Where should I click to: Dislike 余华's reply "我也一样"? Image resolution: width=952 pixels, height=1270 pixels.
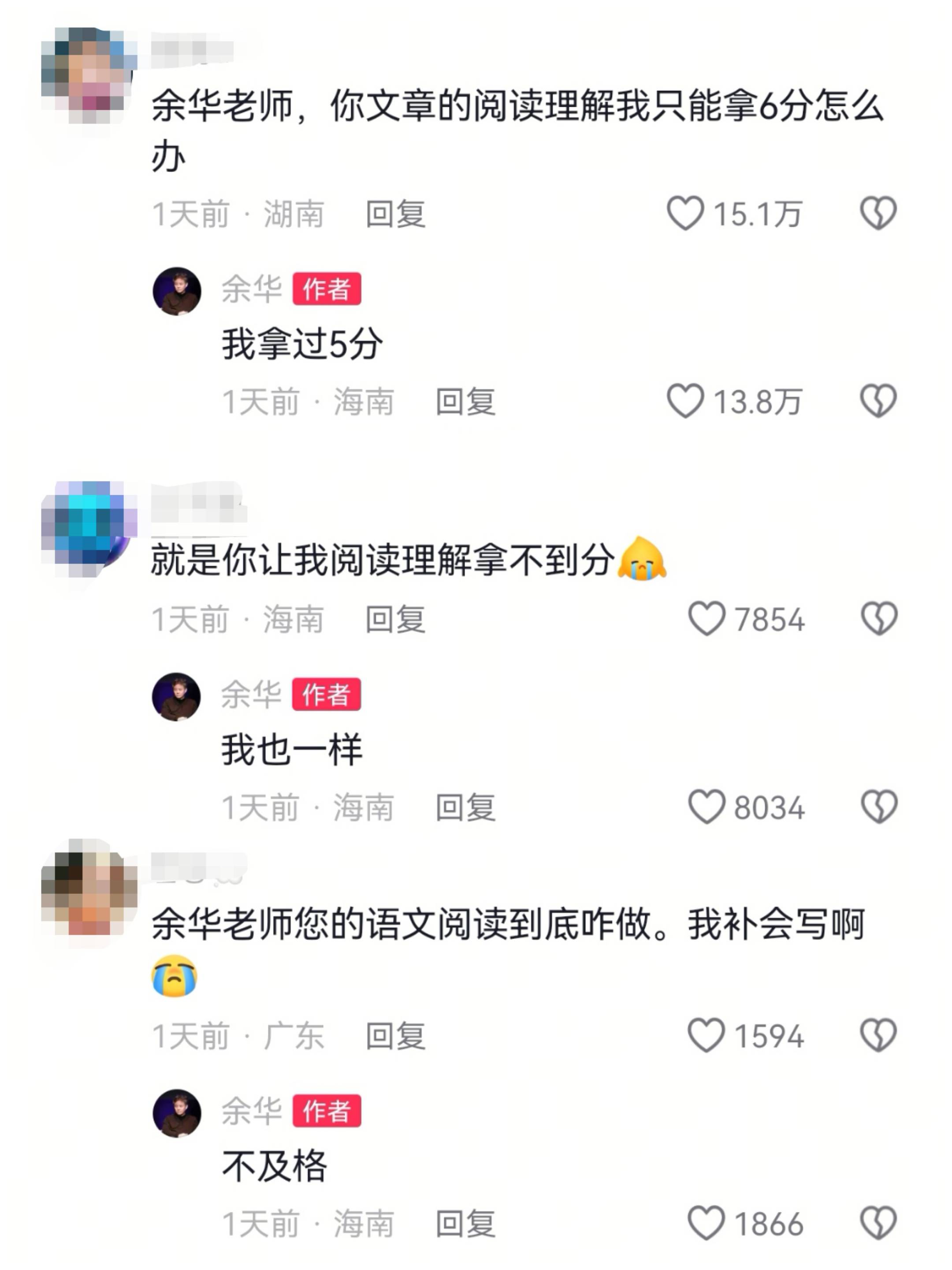click(878, 807)
